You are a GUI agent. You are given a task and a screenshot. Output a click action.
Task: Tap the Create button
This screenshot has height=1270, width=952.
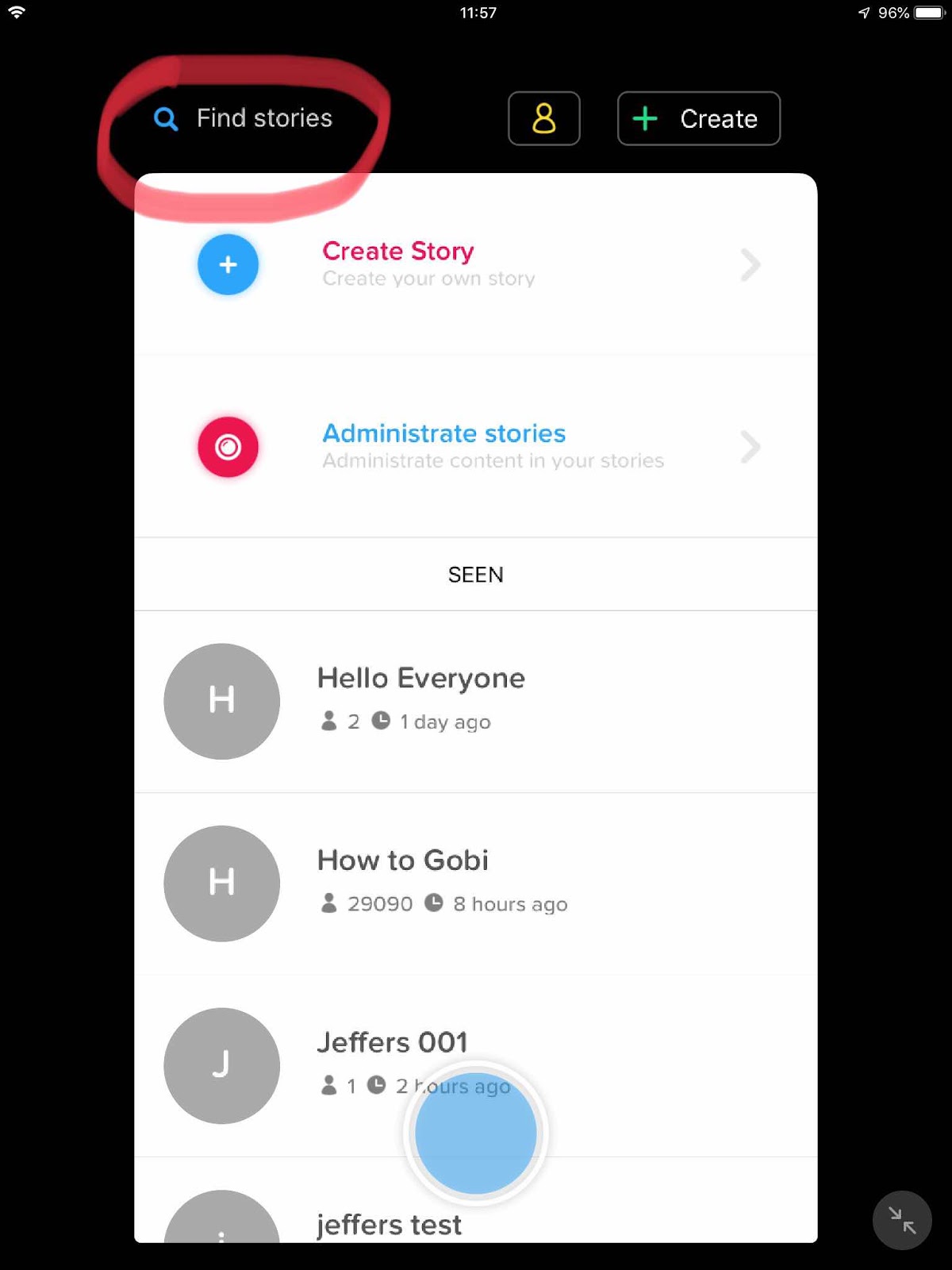pyautogui.click(x=698, y=119)
